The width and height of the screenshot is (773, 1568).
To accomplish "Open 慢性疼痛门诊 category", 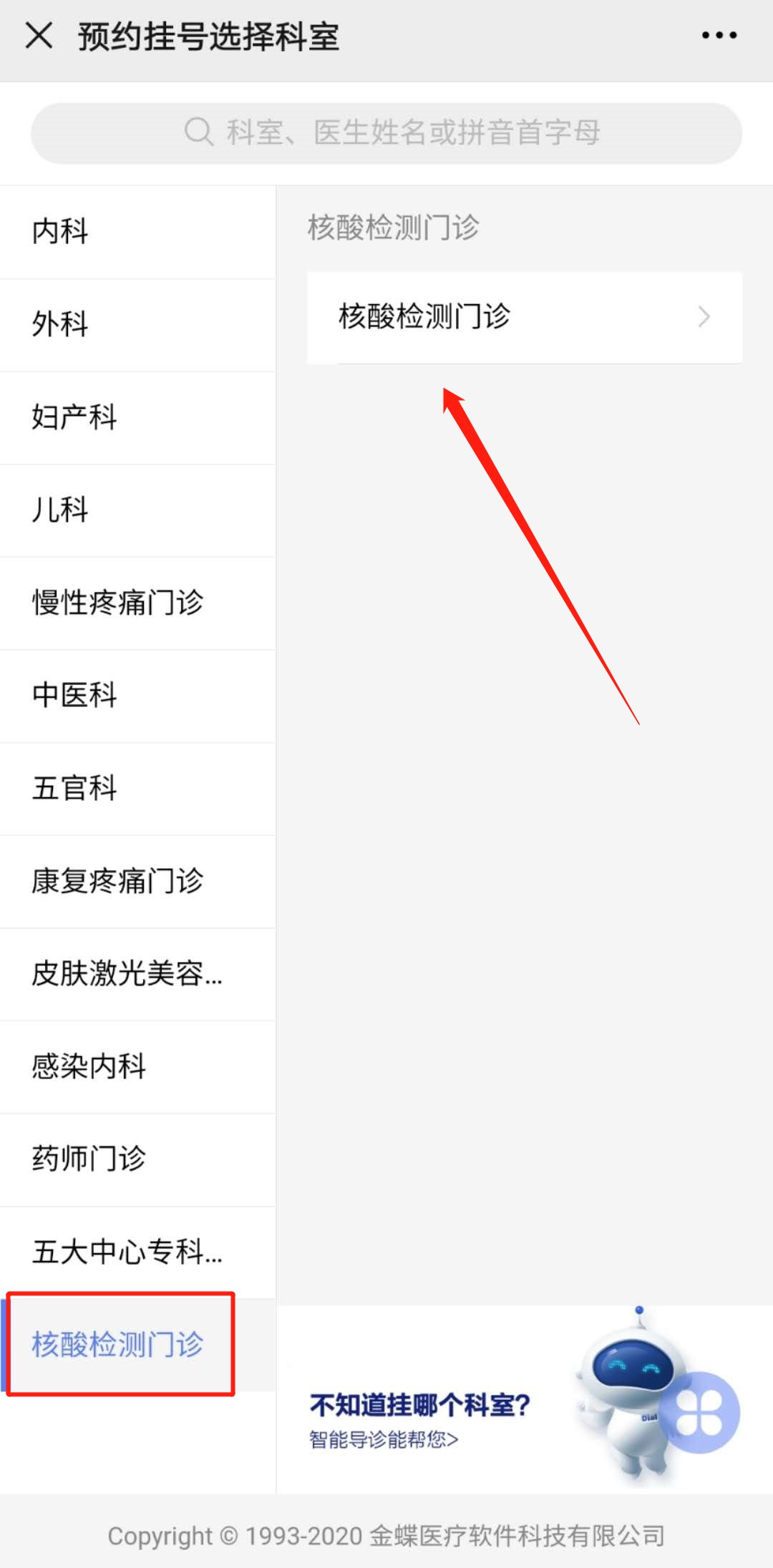I will (x=136, y=603).
